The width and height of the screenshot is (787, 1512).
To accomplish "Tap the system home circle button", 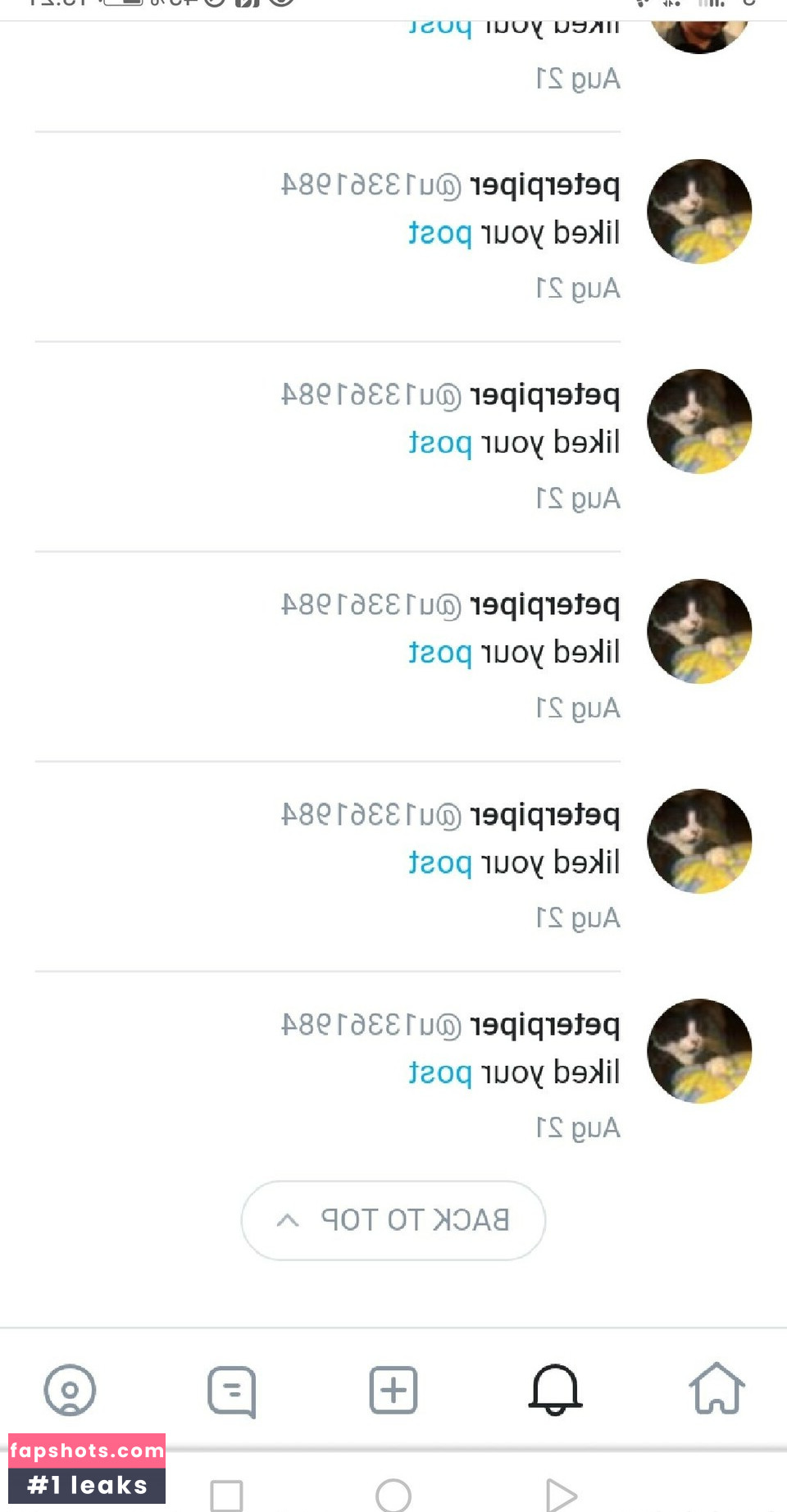I will tap(393, 1495).
